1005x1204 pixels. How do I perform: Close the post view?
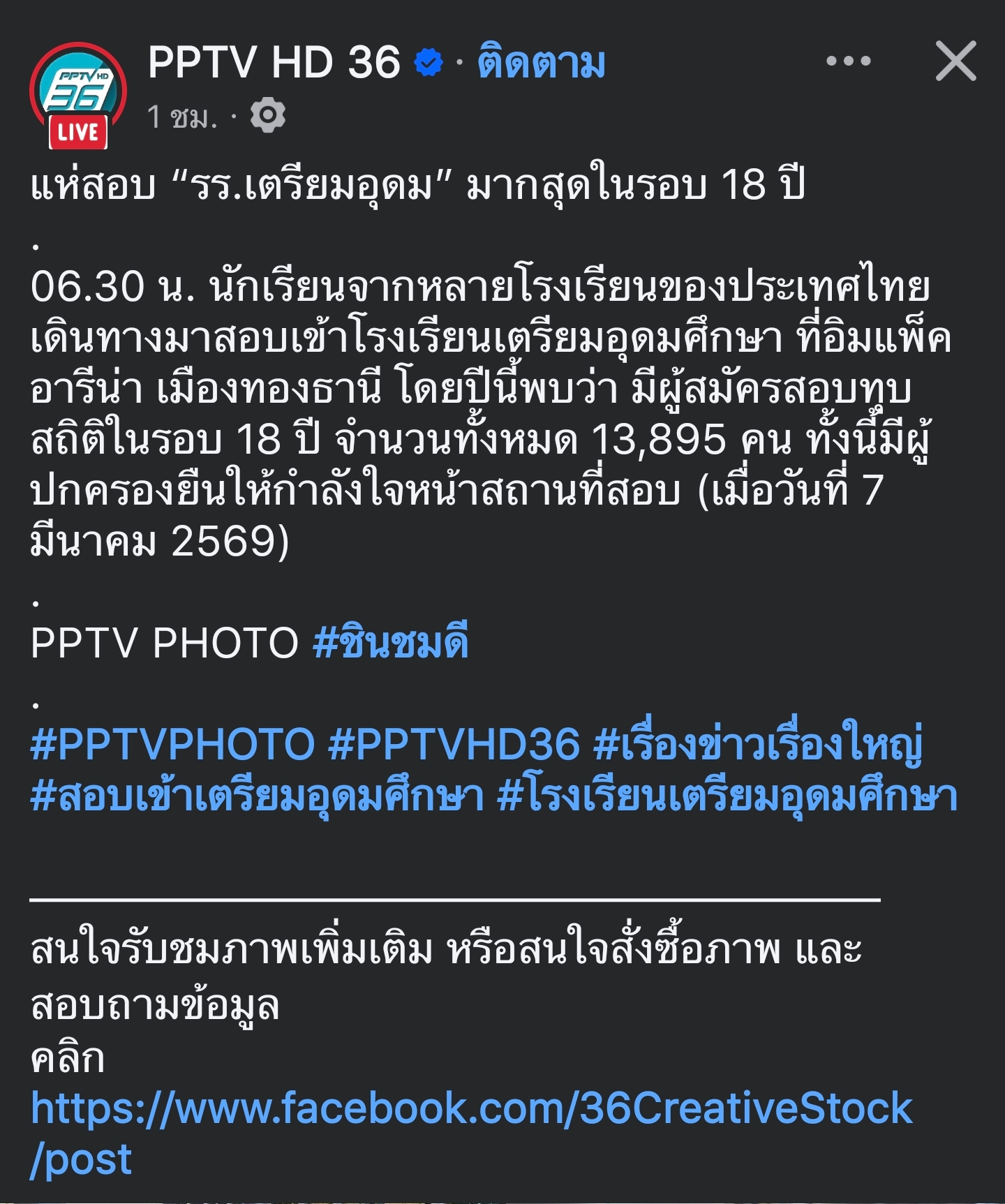tap(955, 61)
